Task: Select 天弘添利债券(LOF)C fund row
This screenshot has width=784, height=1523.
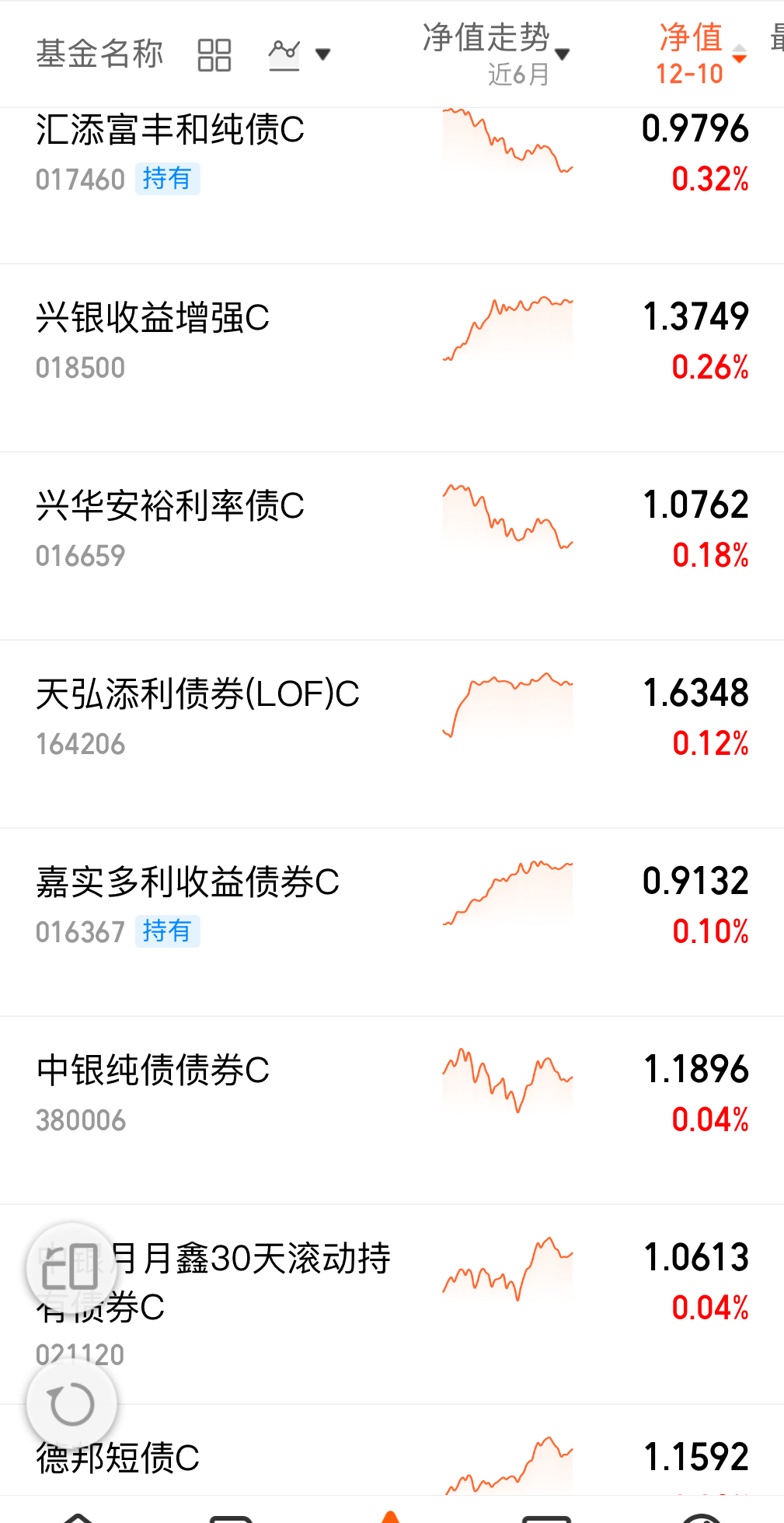Action: click(197, 694)
